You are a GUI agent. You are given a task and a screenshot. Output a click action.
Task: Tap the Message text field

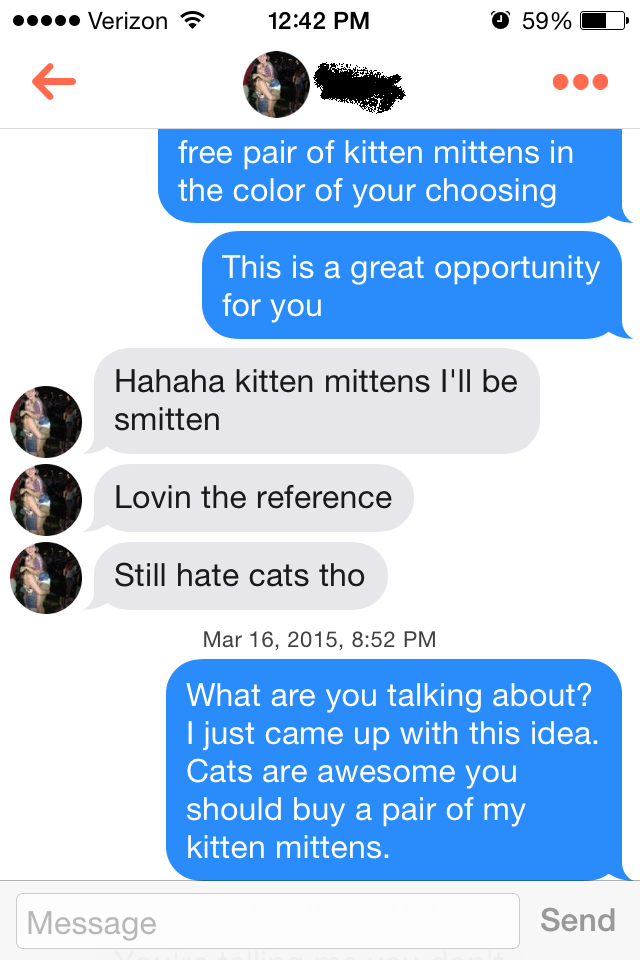pos(268,921)
